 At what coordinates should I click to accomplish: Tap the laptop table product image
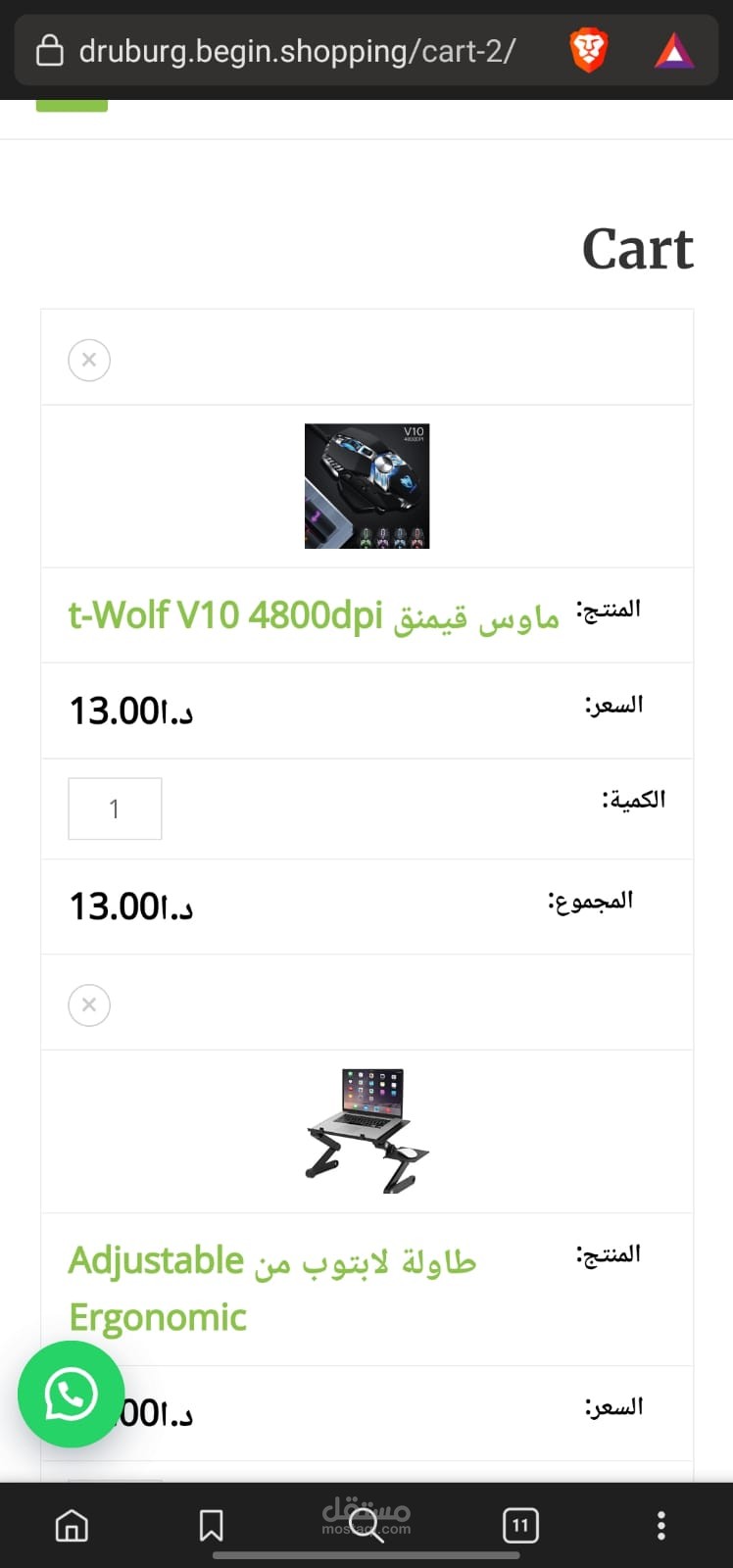pyautogui.click(x=366, y=1131)
